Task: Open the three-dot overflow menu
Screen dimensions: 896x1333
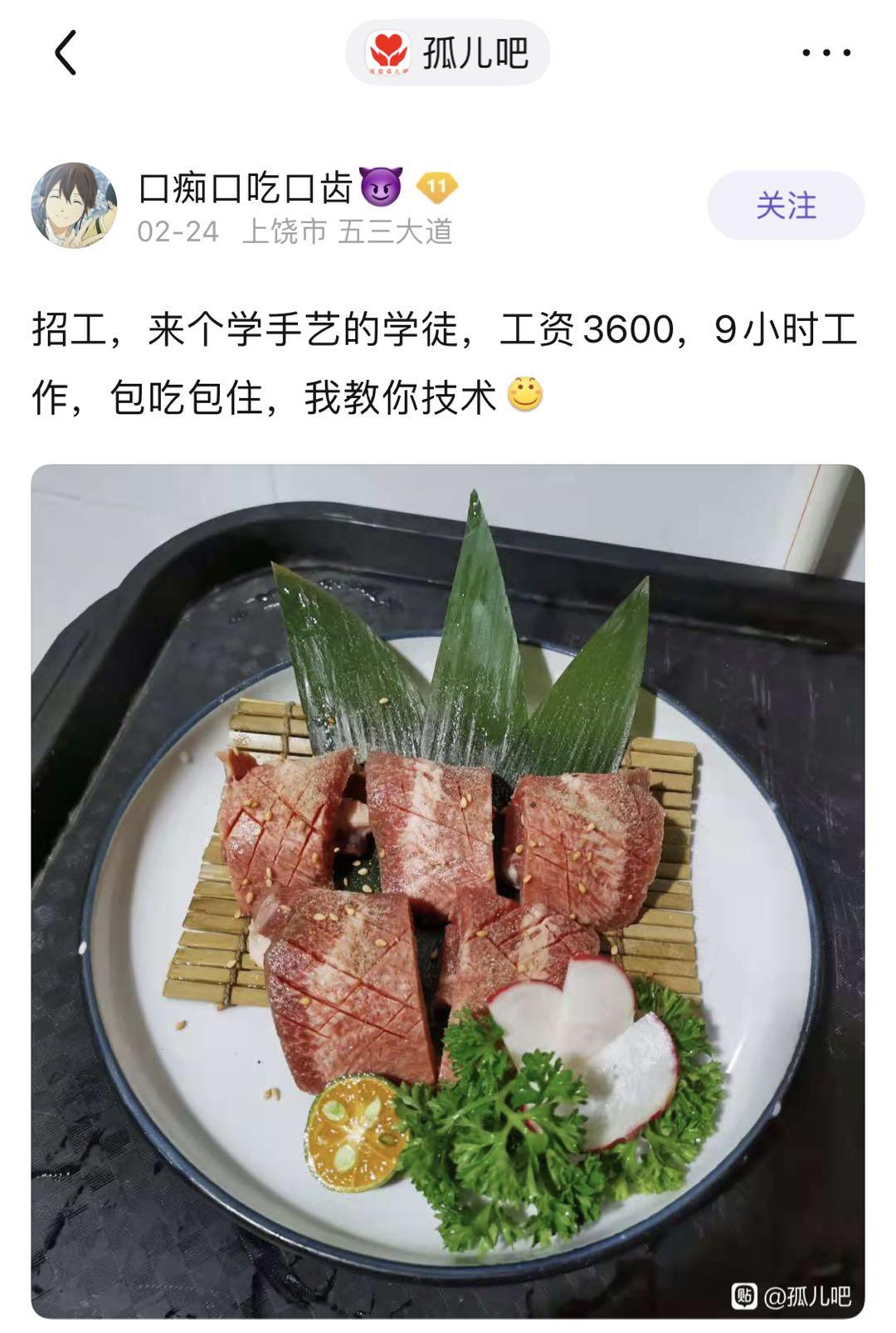Action: pyautogui.click(x=826, y=53)
